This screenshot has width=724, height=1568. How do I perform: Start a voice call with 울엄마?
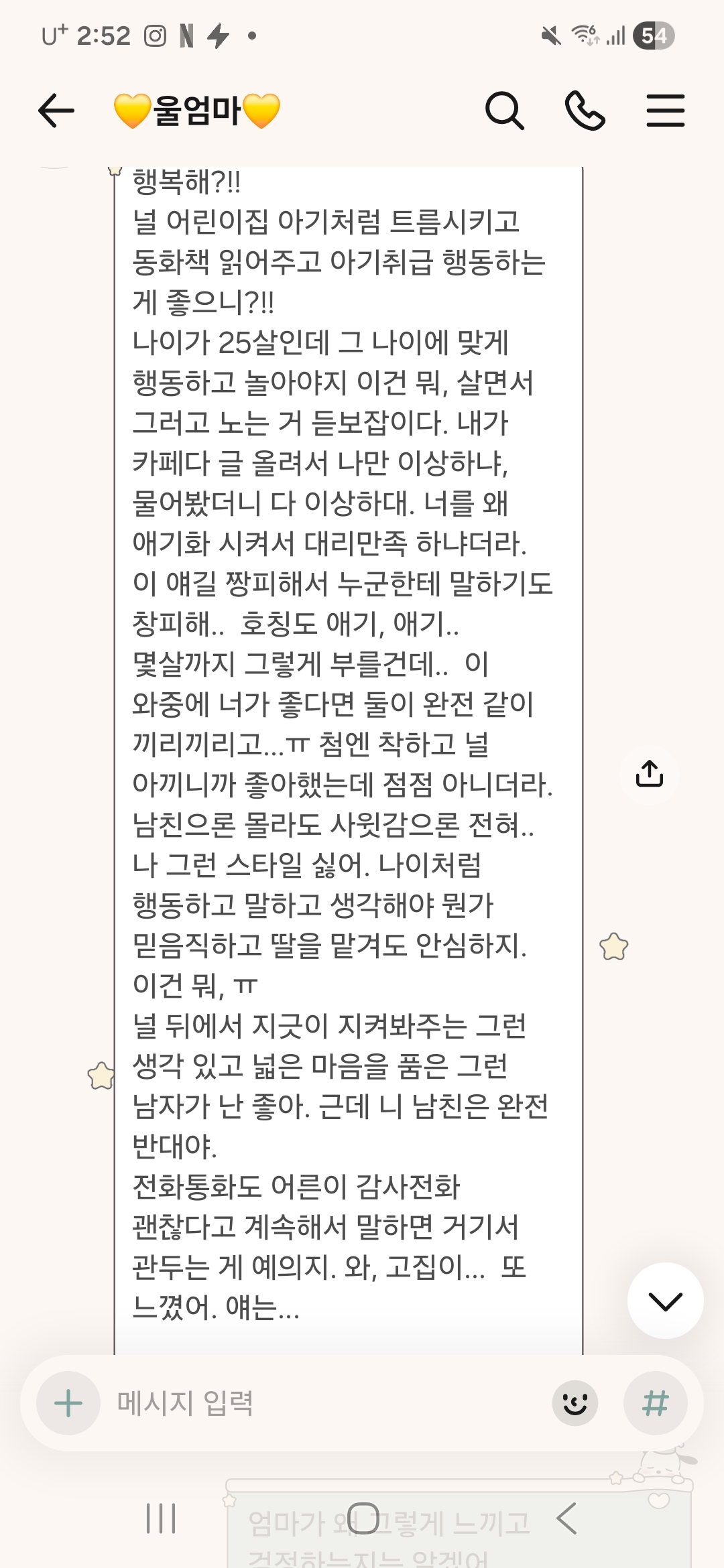585,111
